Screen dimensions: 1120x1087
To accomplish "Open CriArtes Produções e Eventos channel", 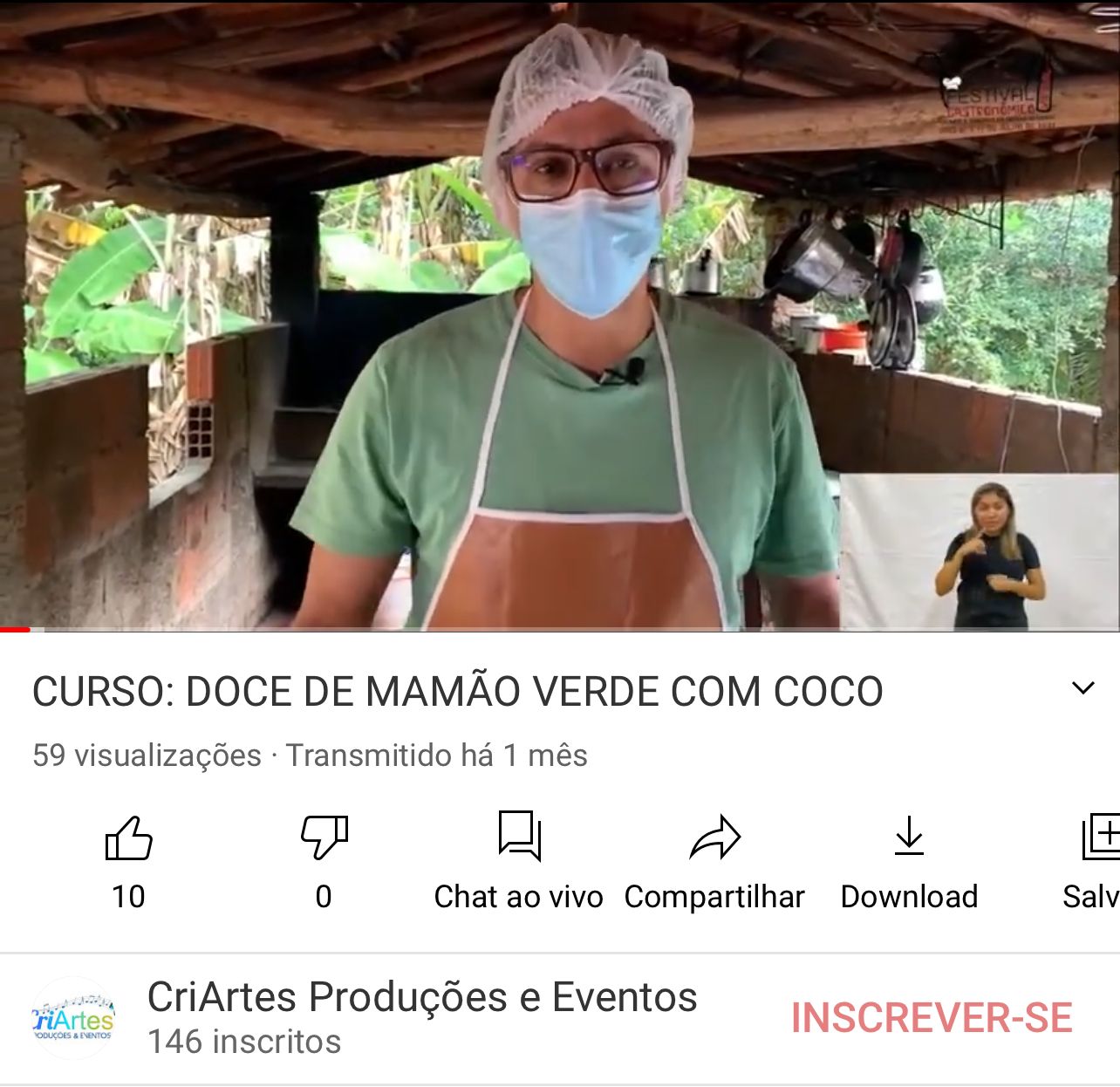I will [x=421, y=997].
